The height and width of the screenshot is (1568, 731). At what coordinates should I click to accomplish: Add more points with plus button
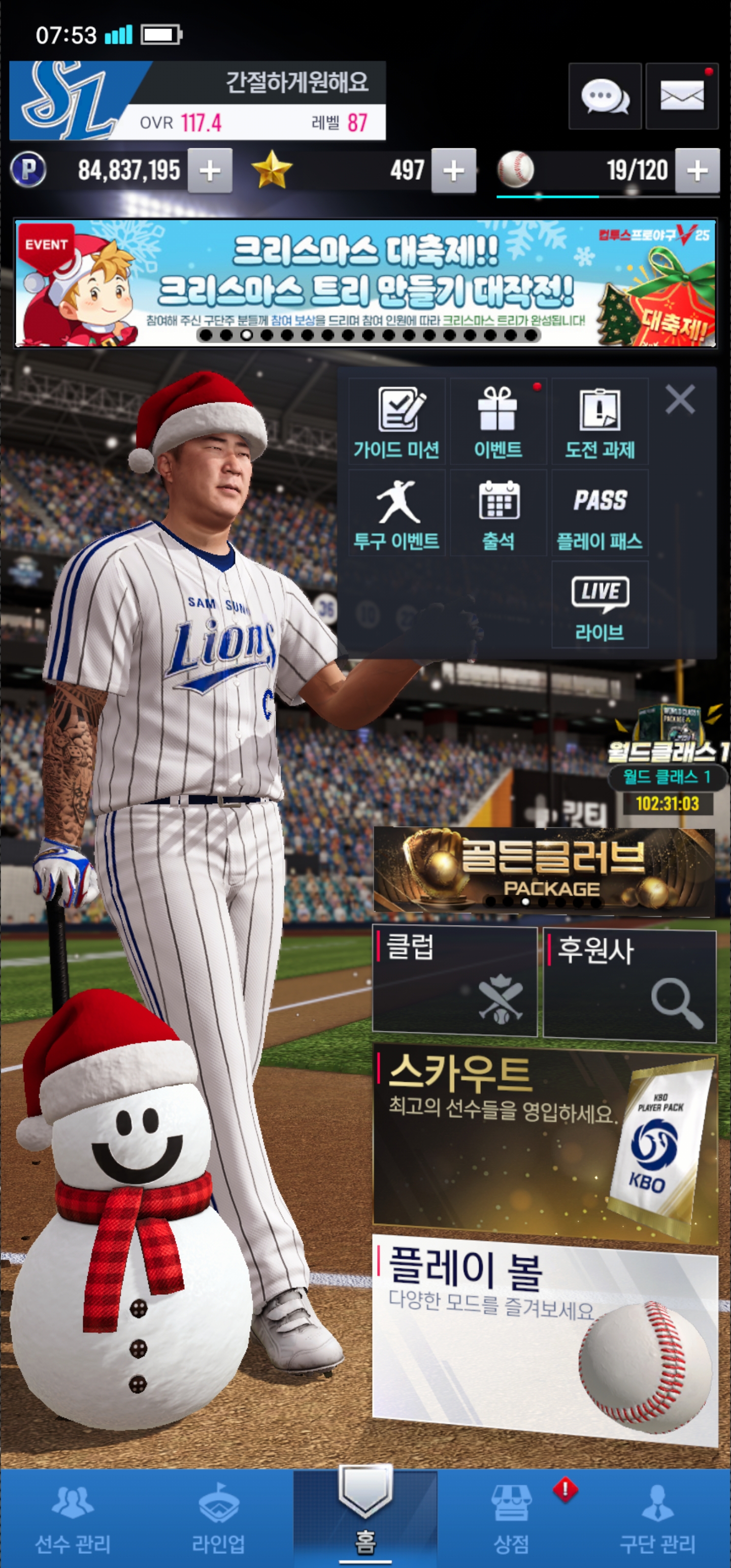[x=210, y=171]
